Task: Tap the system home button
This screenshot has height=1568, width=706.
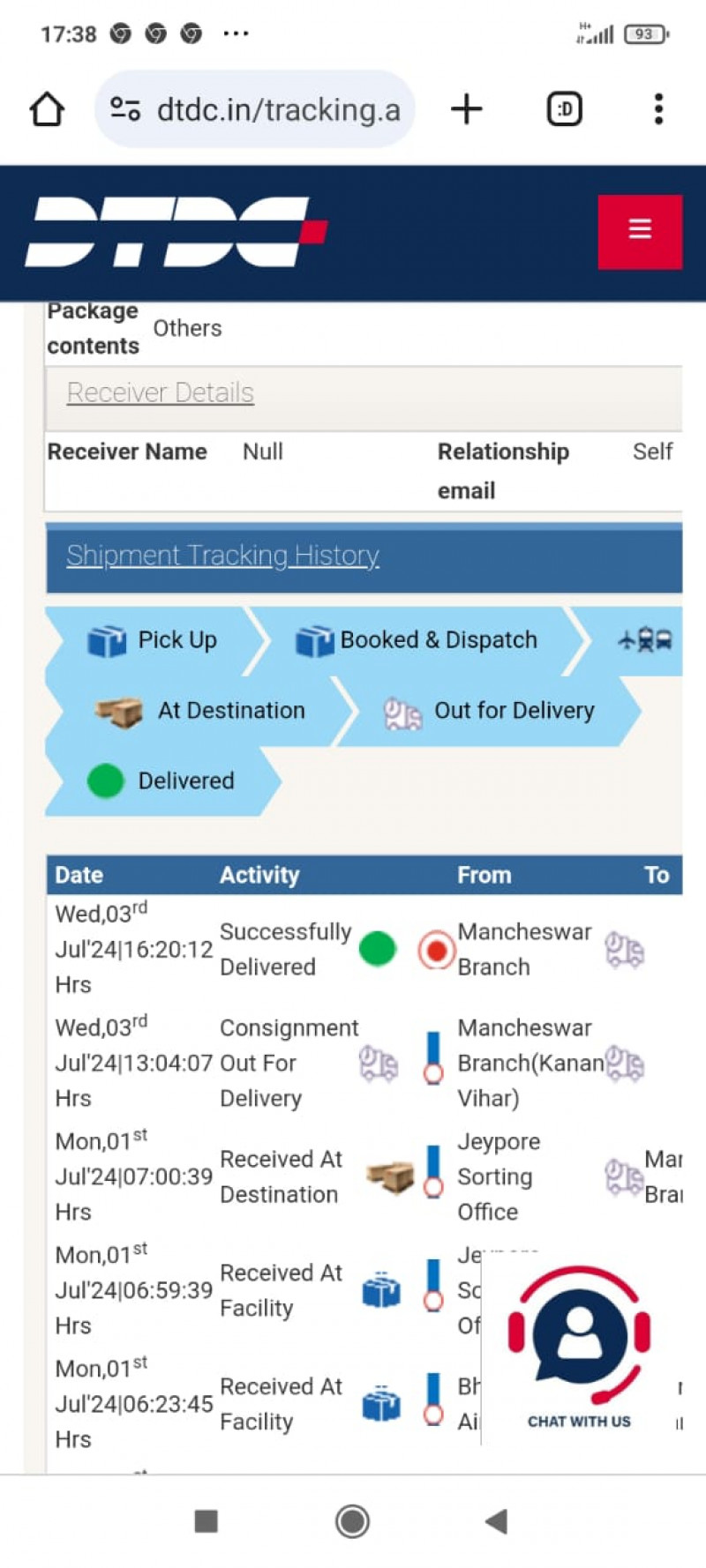Action: tap(352, 1520)
